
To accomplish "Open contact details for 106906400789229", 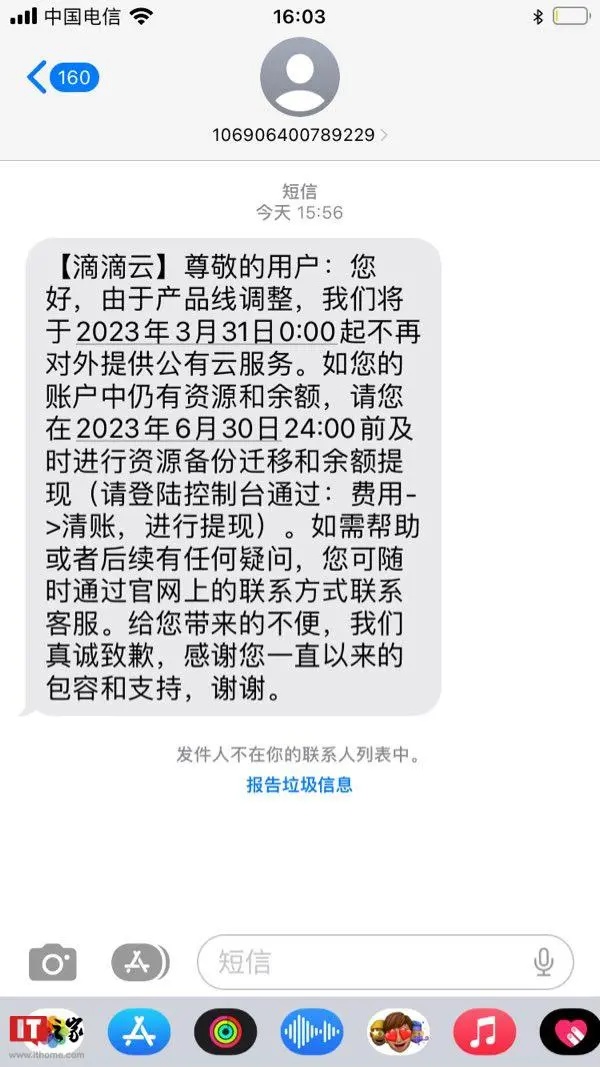I will click(300, 134).
